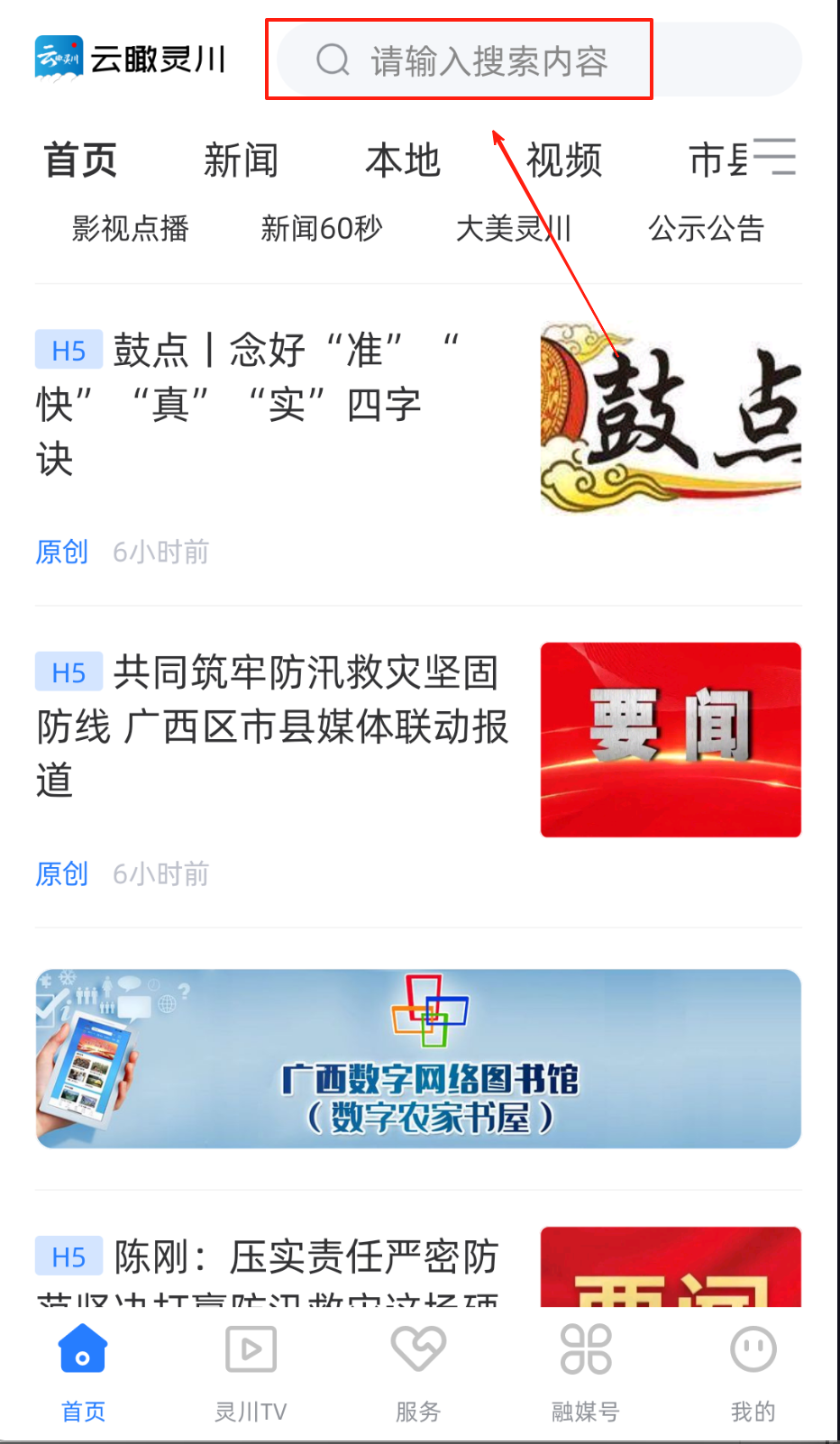Open the 我的 profile tab
Image resolution: width=840 pixels, height=1444 pixels.
pos(753,1370)
